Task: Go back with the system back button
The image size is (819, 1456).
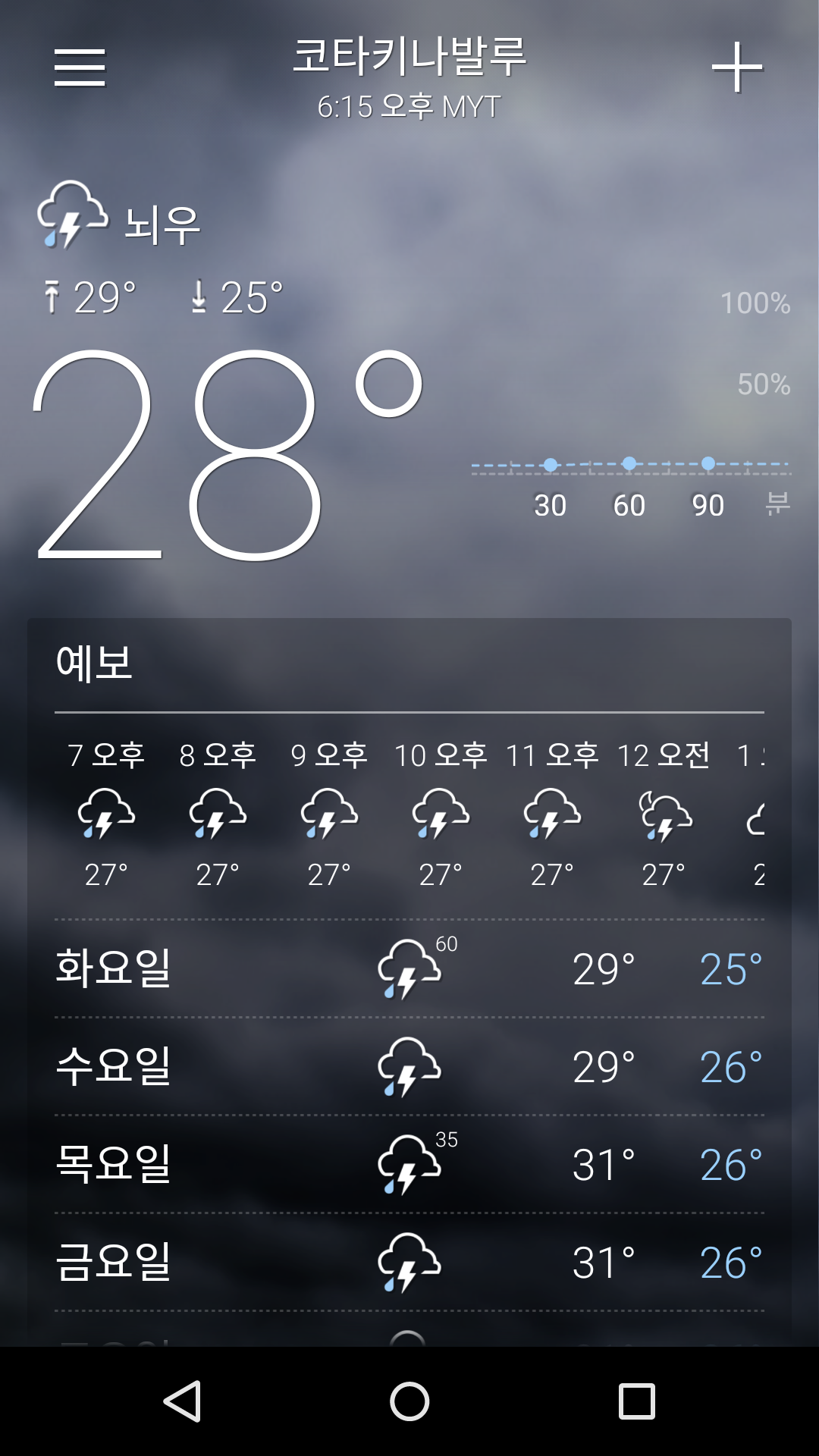Action: pos(182,1401)
